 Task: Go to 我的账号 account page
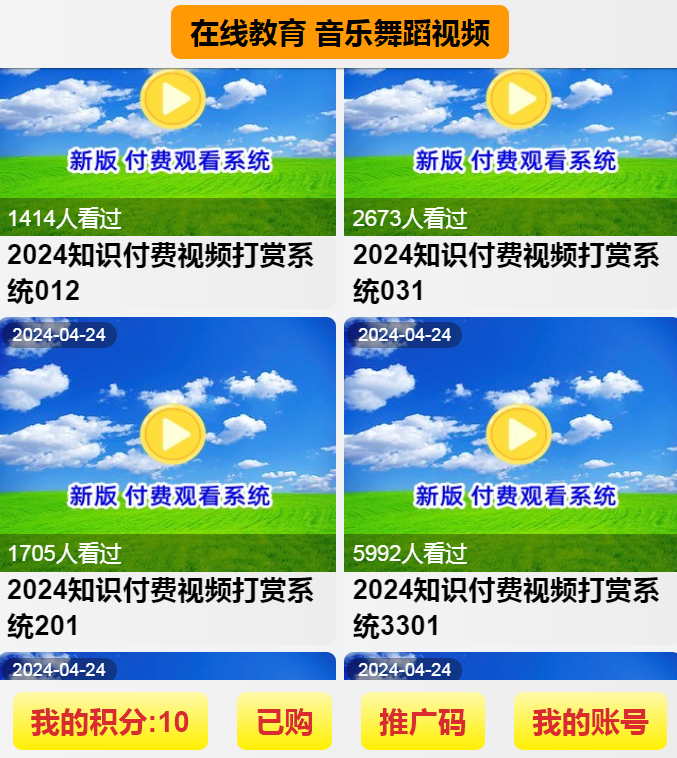pyautogui.click(x=590, y=721)
